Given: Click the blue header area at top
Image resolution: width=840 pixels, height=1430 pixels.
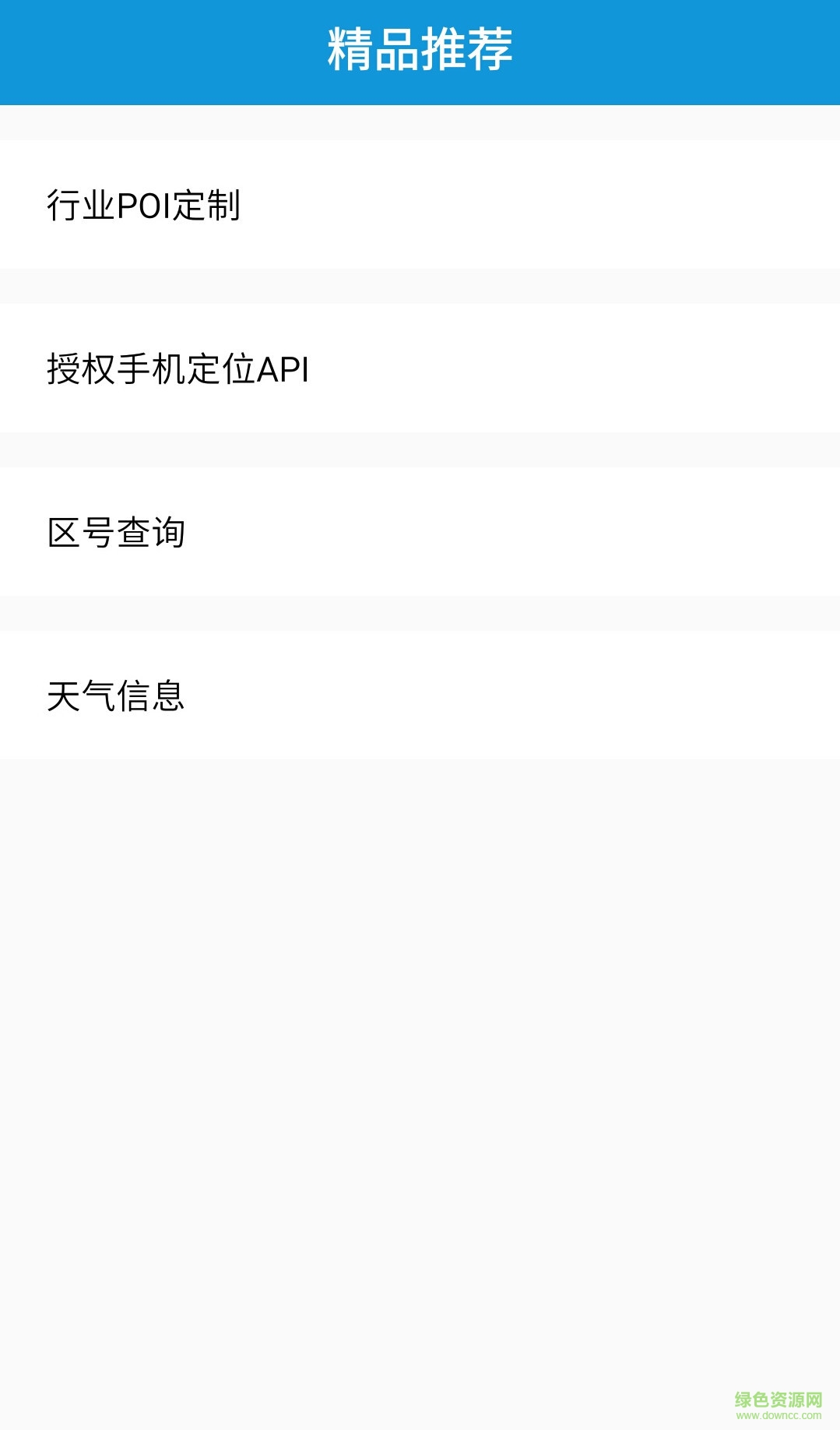Looking at the screenshot, I should coord(420,52).
